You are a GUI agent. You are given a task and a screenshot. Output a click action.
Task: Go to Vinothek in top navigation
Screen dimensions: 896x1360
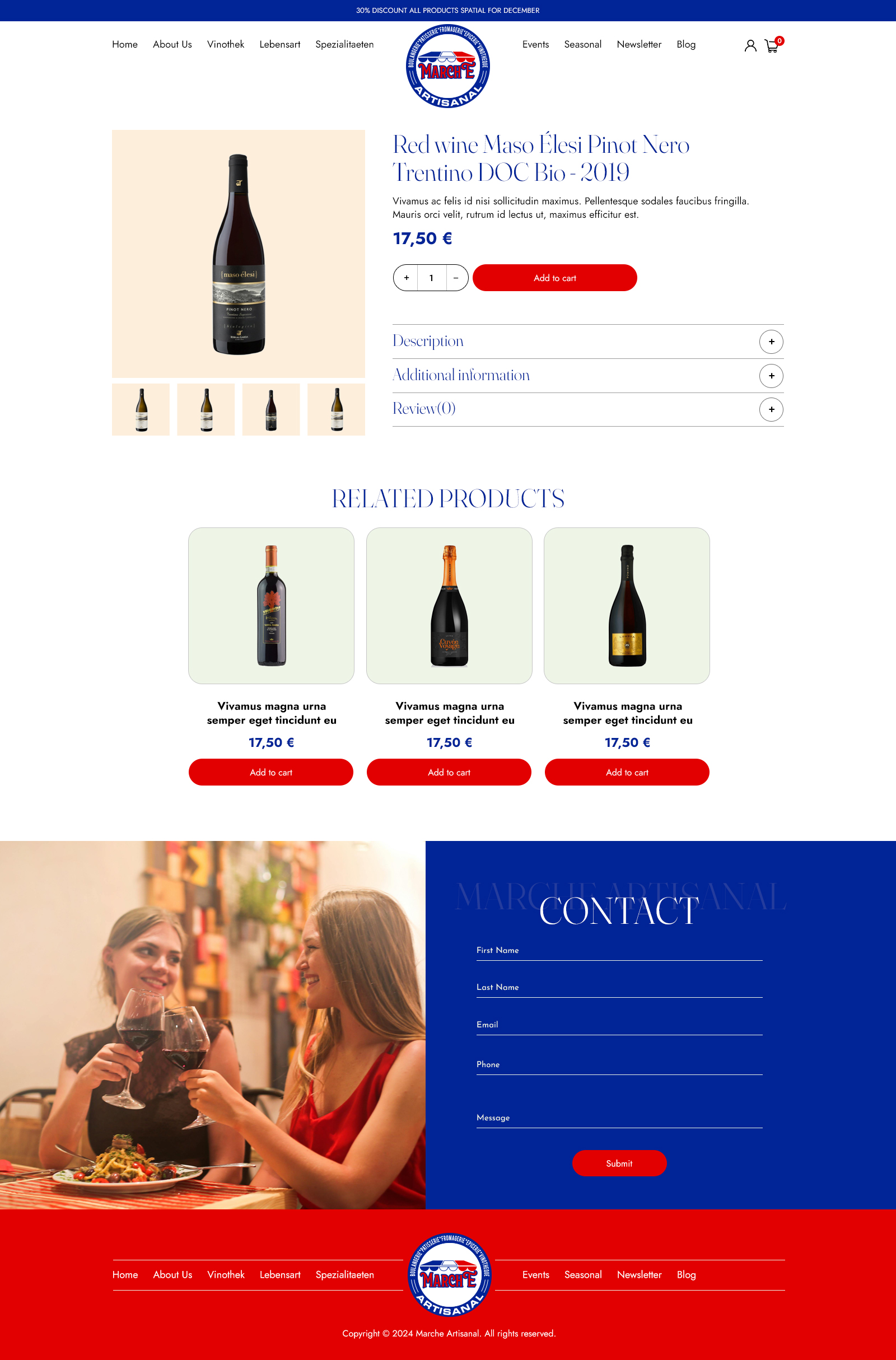pos(225,45)
